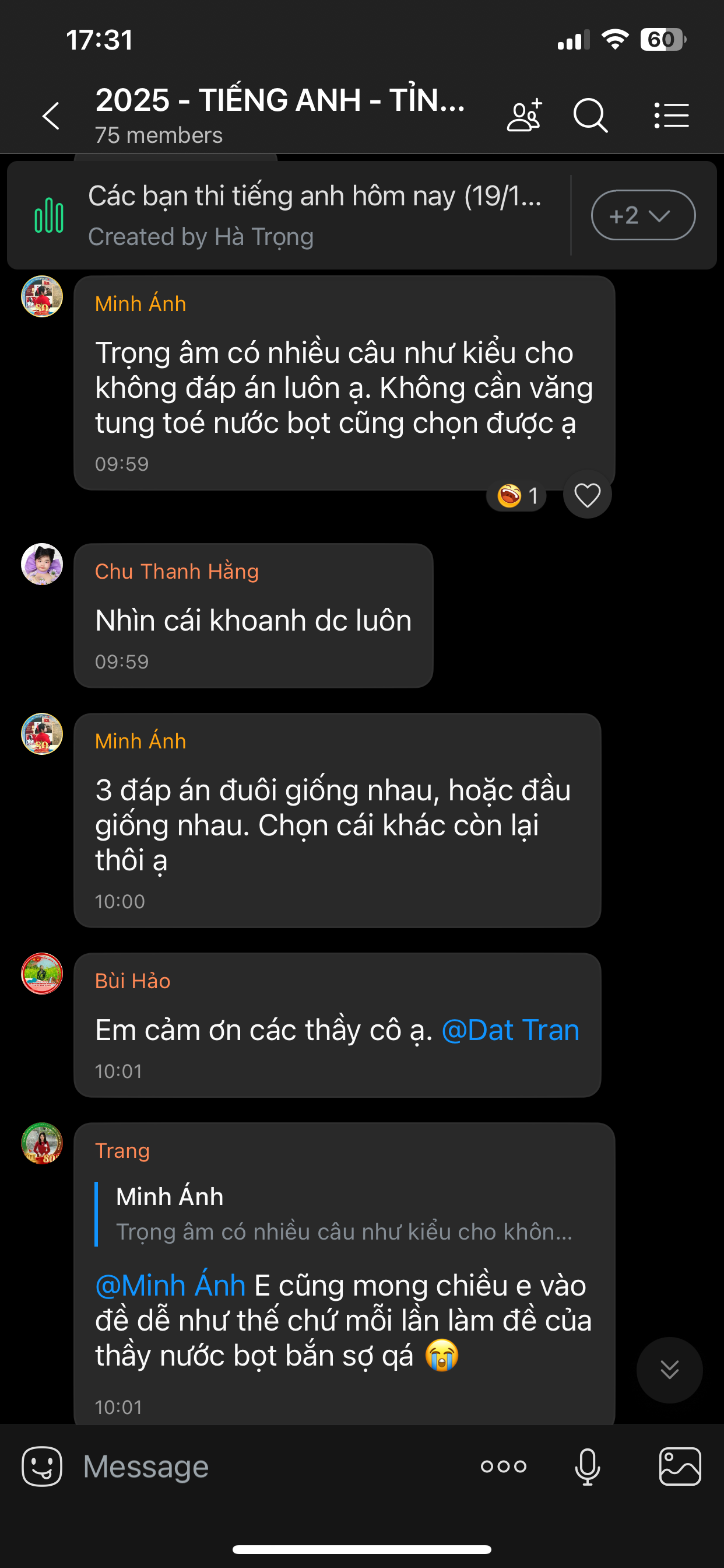The image size is (724, 1568).
Task: View the laughing emoji reaction
Action: tap(516, 496)
